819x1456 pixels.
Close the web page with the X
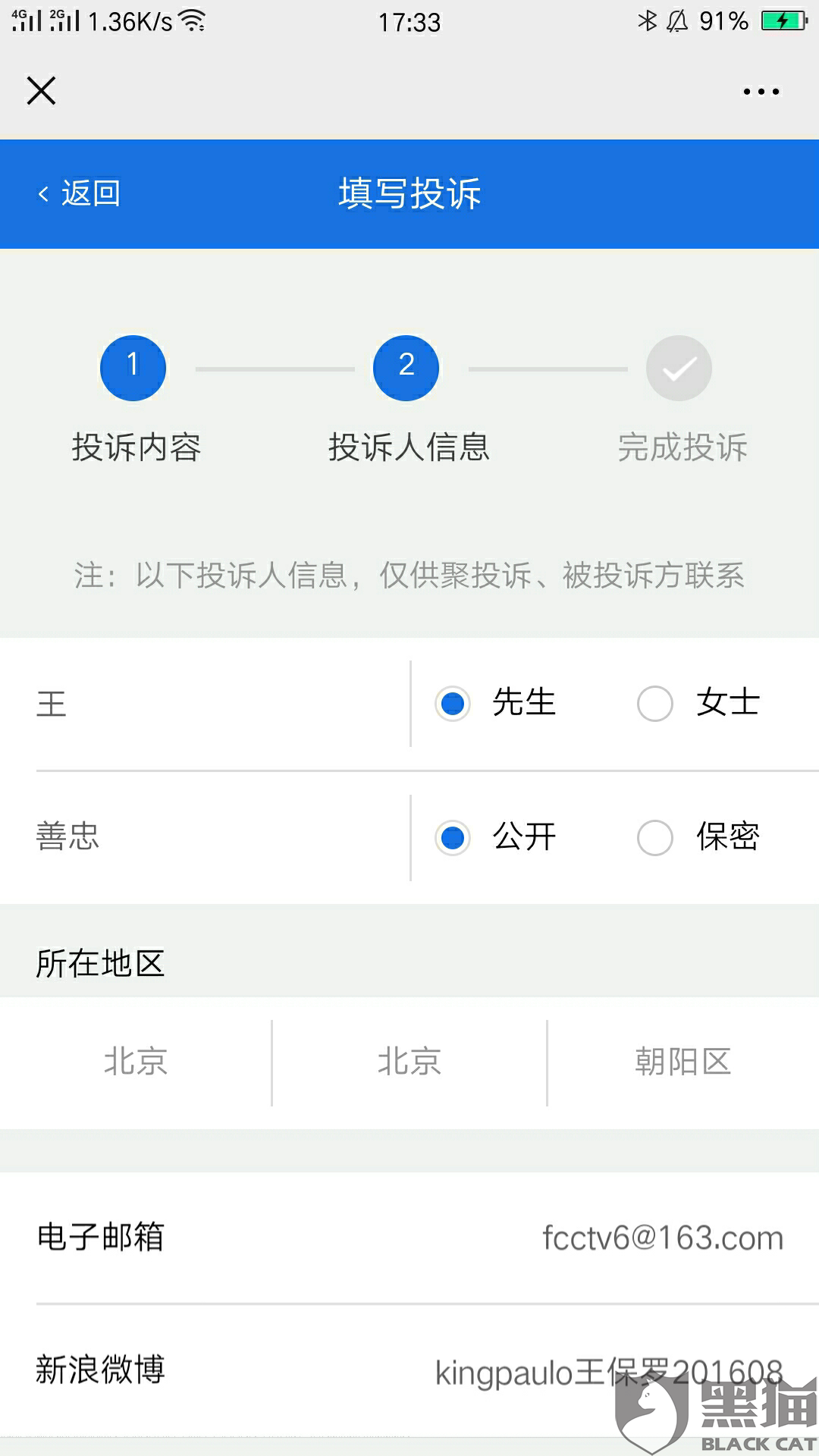click(42, 91)
